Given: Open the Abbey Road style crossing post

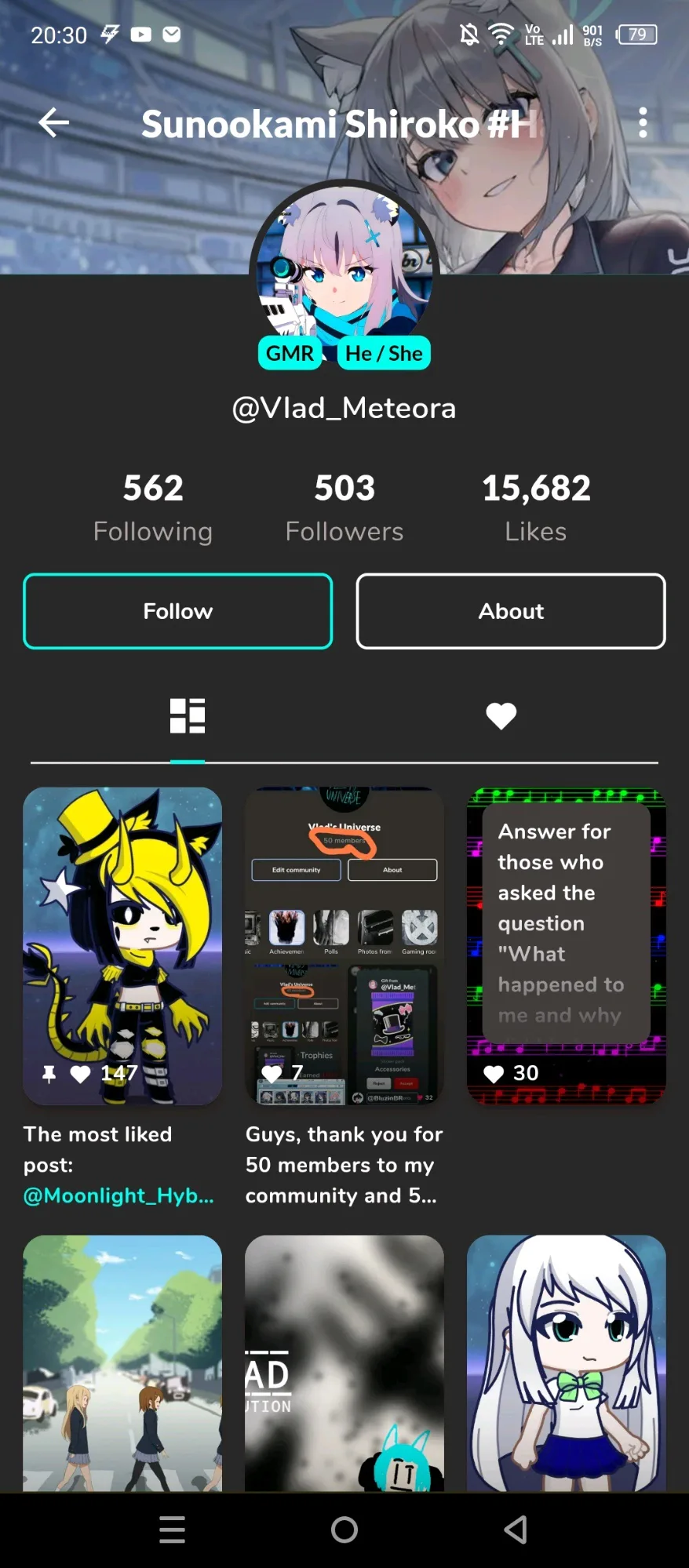Looking at the screenshot, I should pyautogui.click(x=122, y=1363).
